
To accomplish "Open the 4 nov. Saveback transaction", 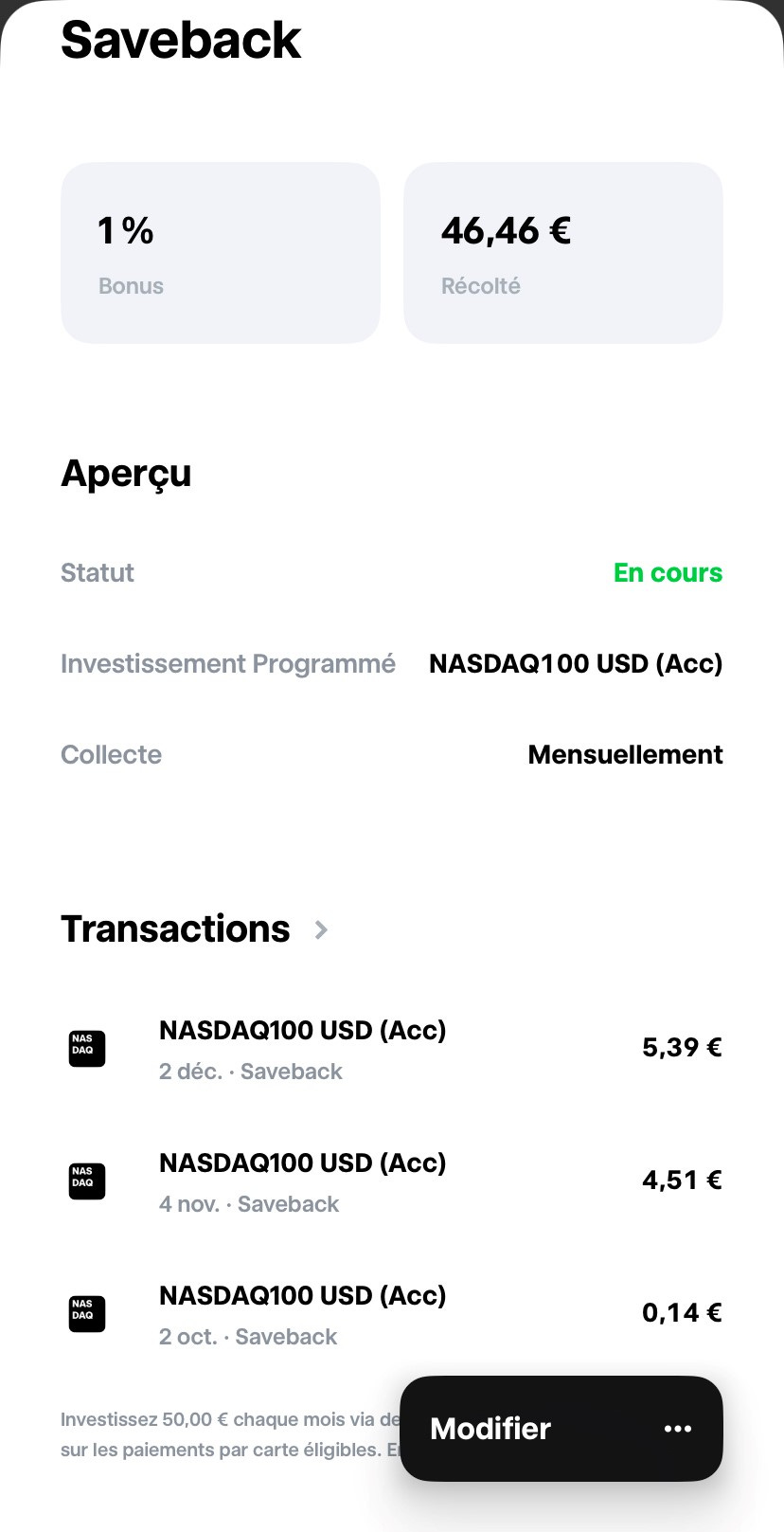I will 392,1181.
